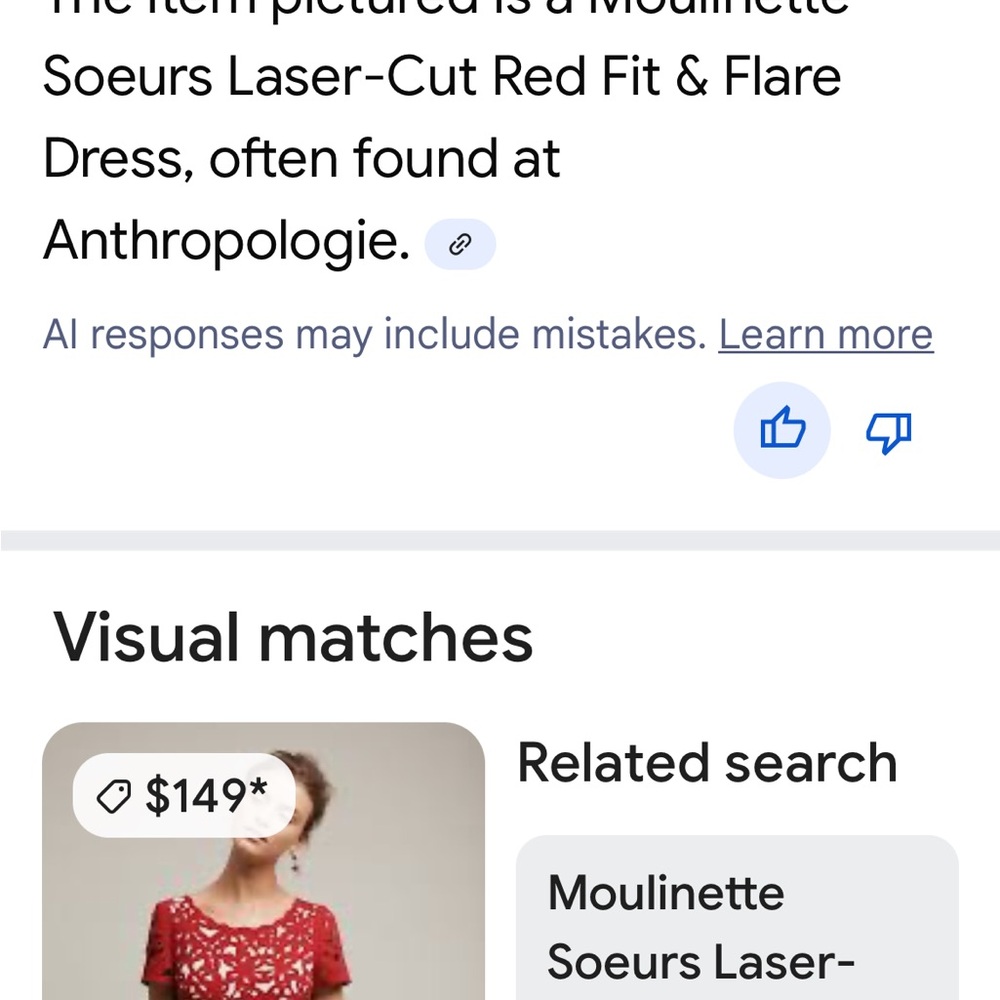This screenshot has width=1000, height=1000.
Task: Select the Moulinette Soeurs Laser related search
Action: click(x=737, y=925)
